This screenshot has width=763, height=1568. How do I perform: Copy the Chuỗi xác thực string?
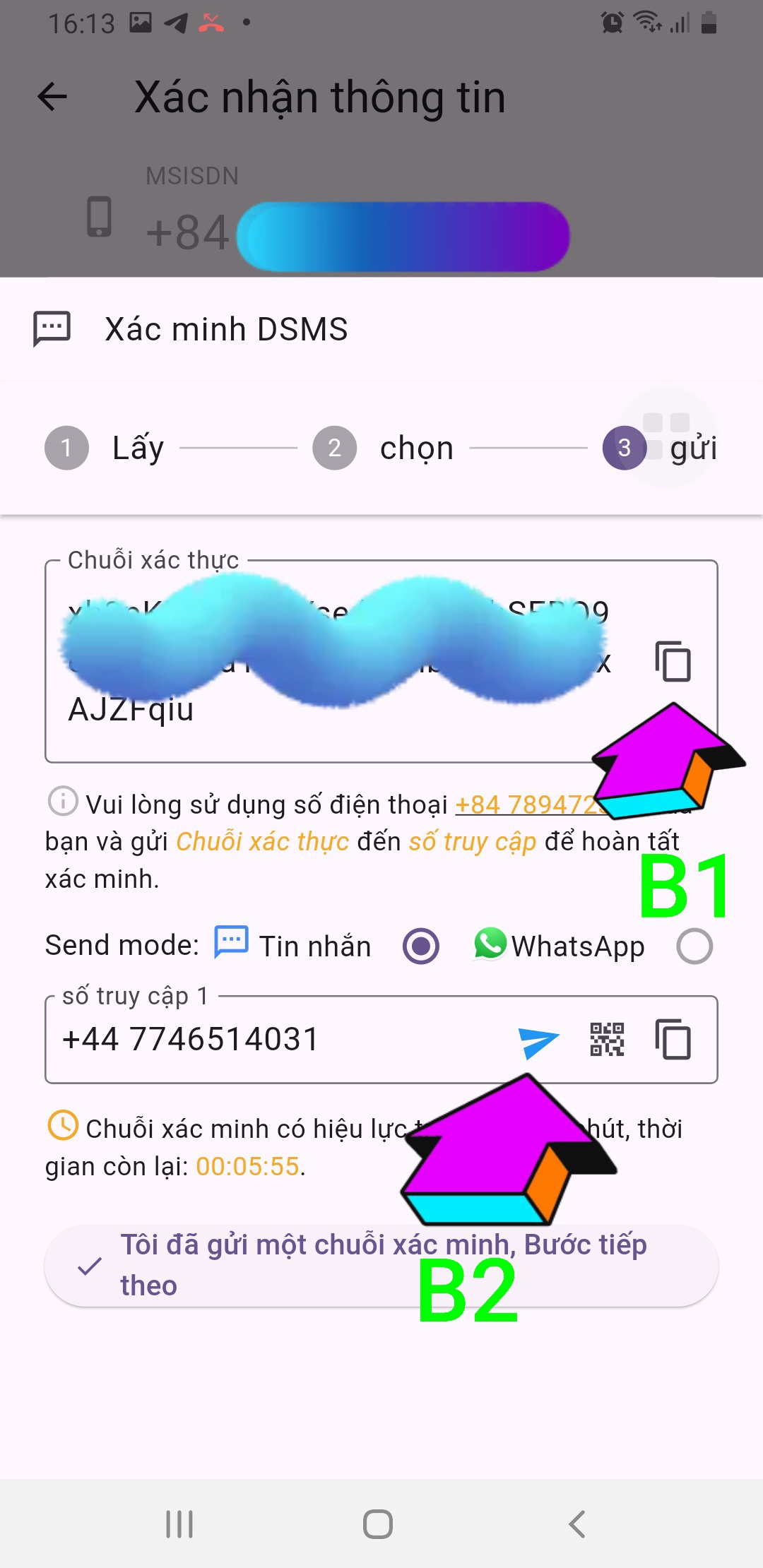click(x=673, y=661)
